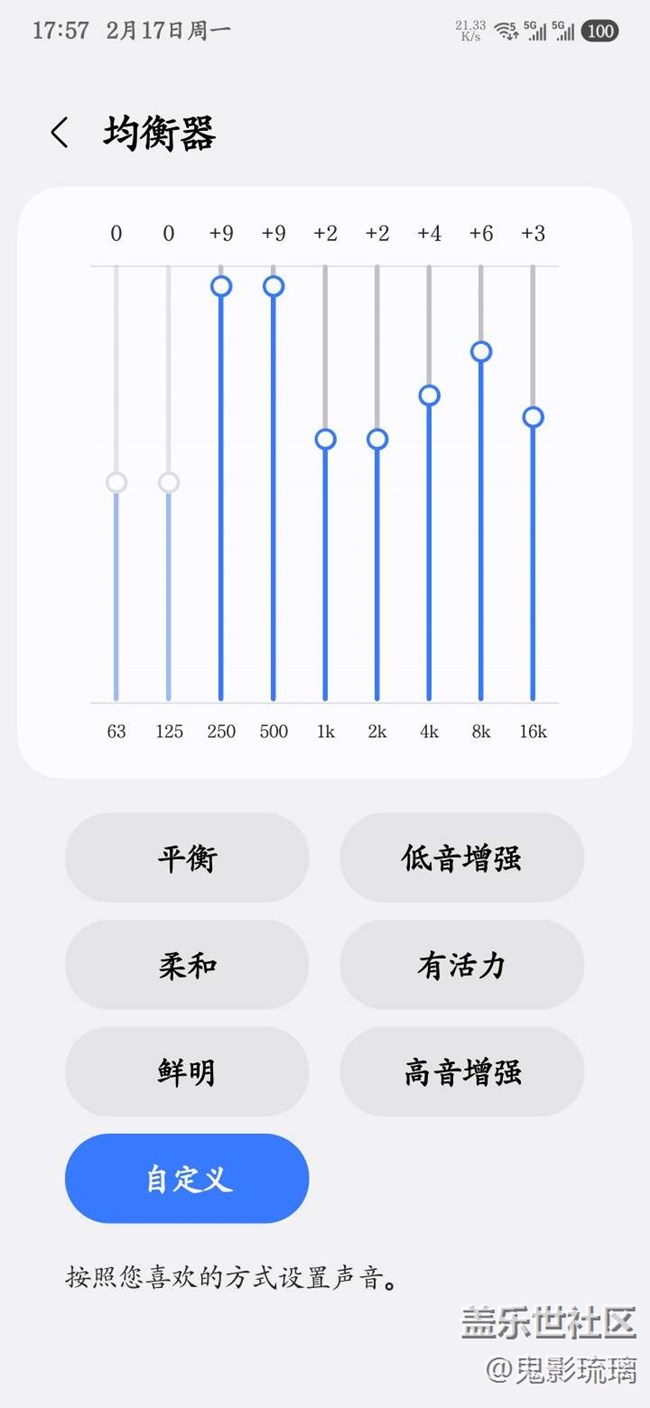Tap the 4k slider handle
Viewport: 650px width, 1408px height.
coord(429,395)
